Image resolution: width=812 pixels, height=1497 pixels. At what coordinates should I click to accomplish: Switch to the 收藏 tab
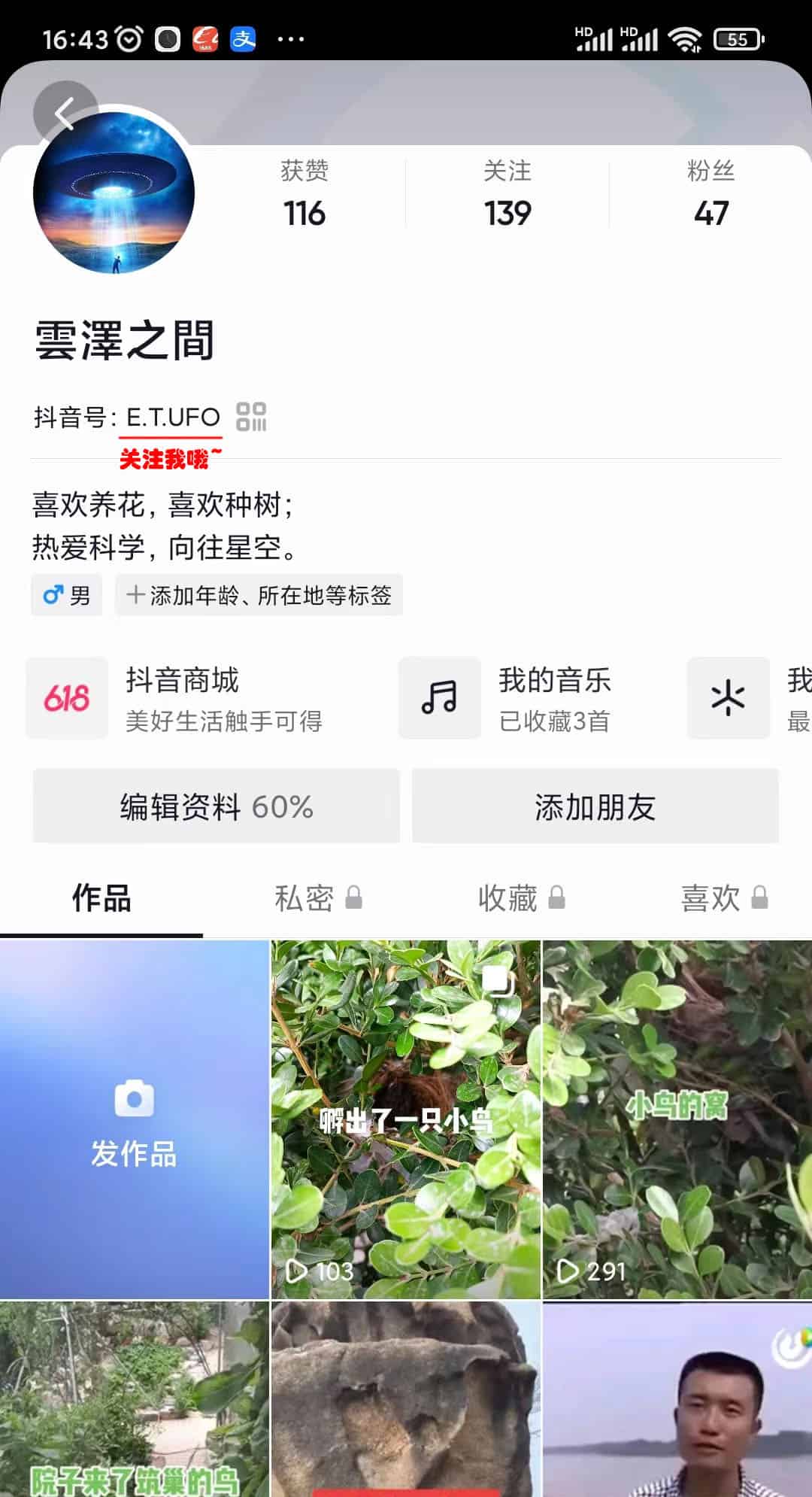point(507,897)
